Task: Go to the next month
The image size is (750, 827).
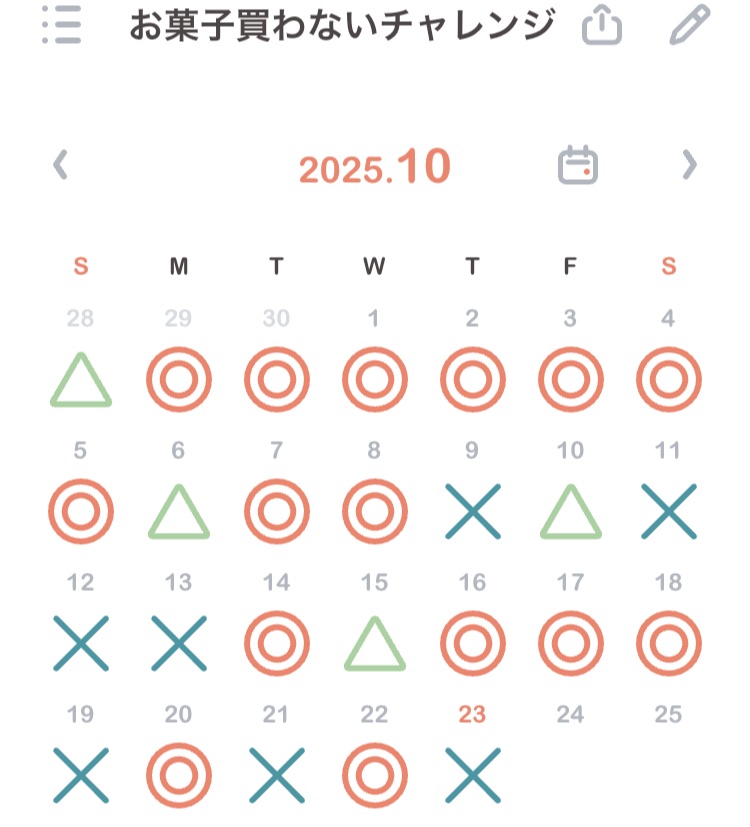Action: click(688, 165)
